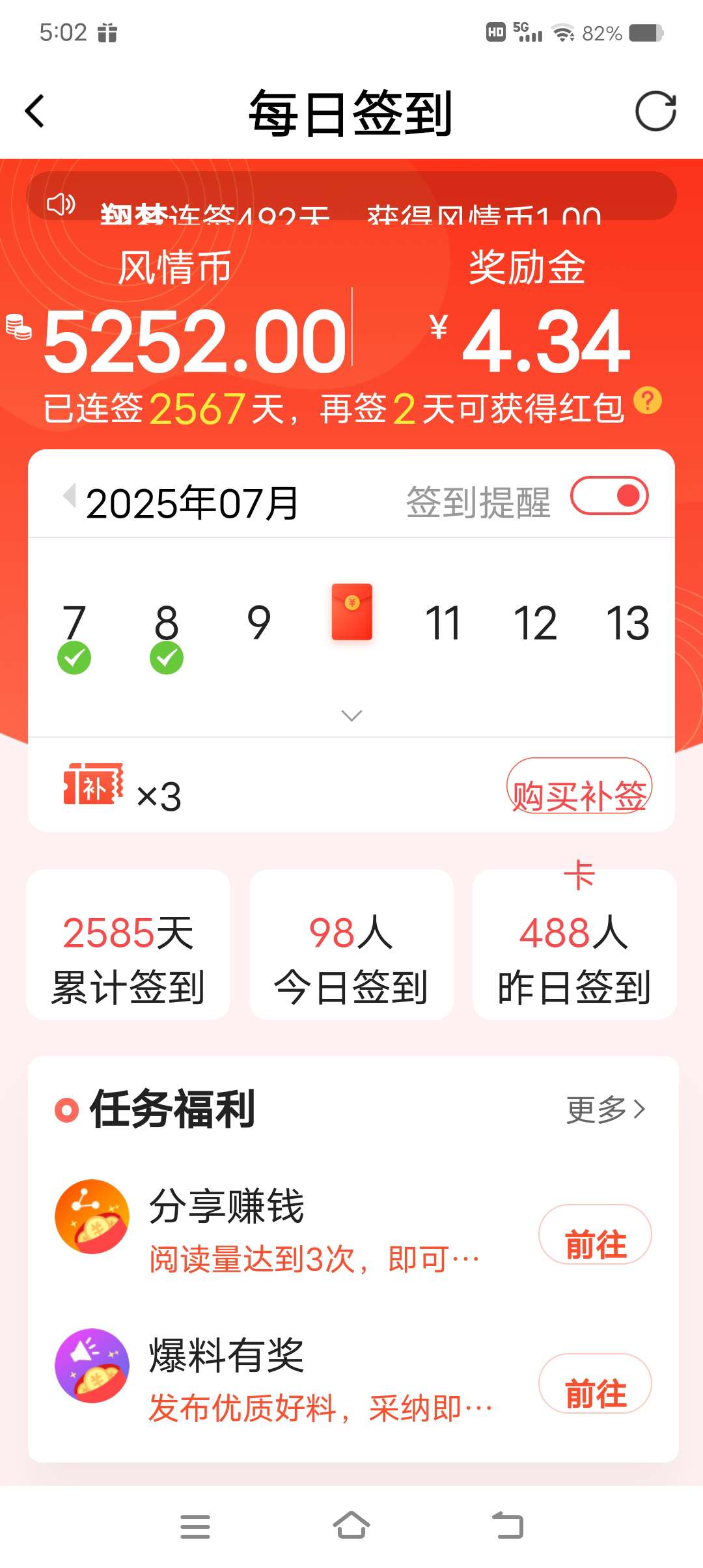The width and height of the screenshot is (703, 1568).
Task: Open the red packet question mark help
Action: click(647, 400)
